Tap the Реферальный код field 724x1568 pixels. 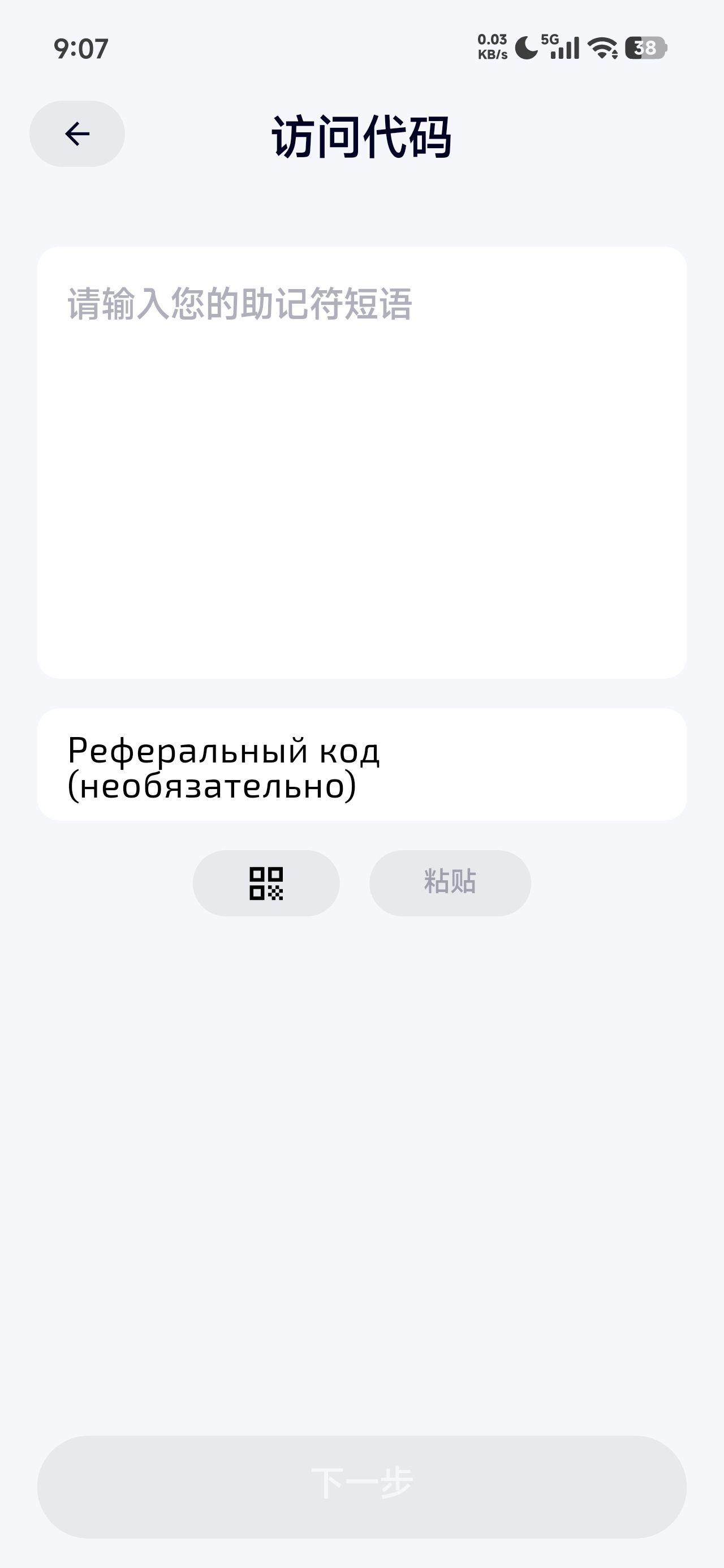point(361,765)
